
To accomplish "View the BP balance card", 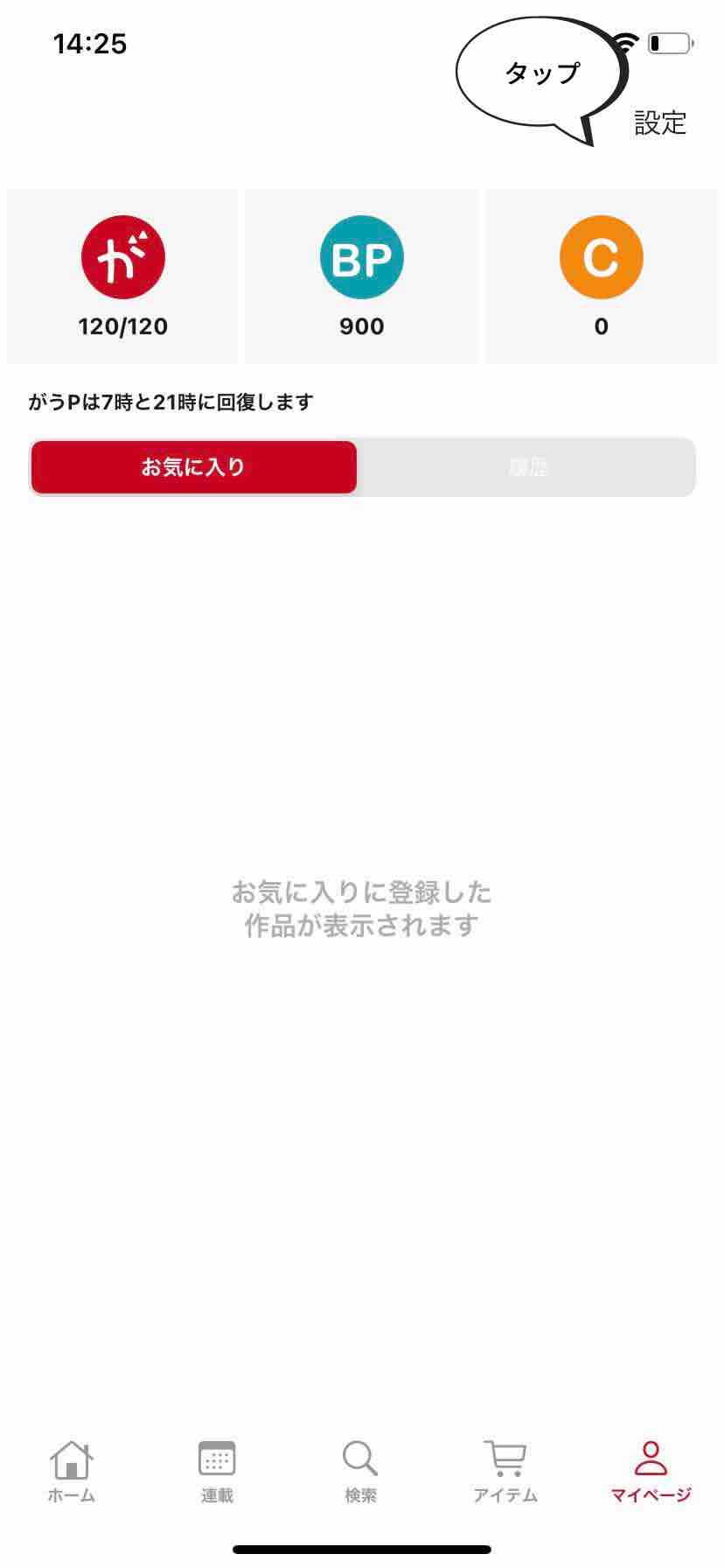I will [361, 276].
